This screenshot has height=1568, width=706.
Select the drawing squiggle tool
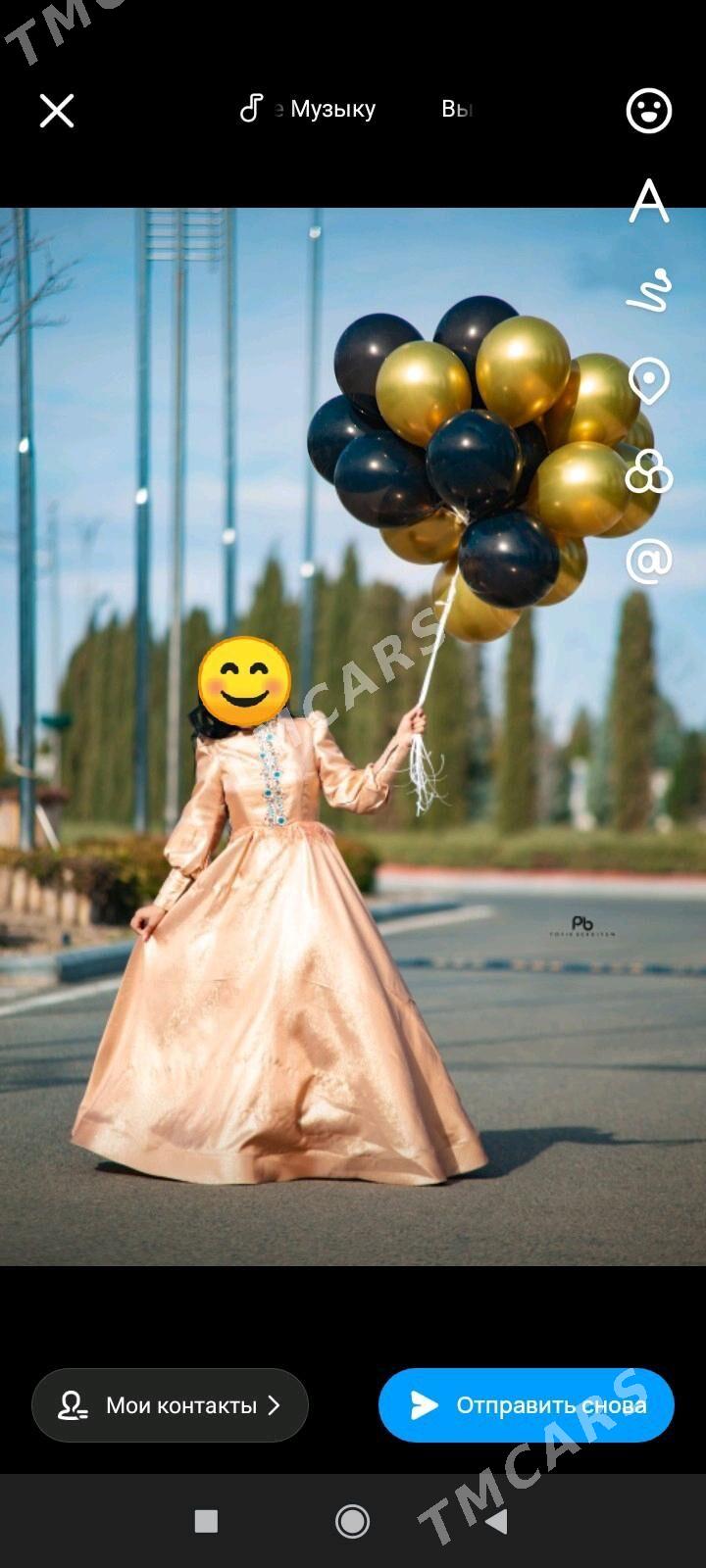[649, 290]
